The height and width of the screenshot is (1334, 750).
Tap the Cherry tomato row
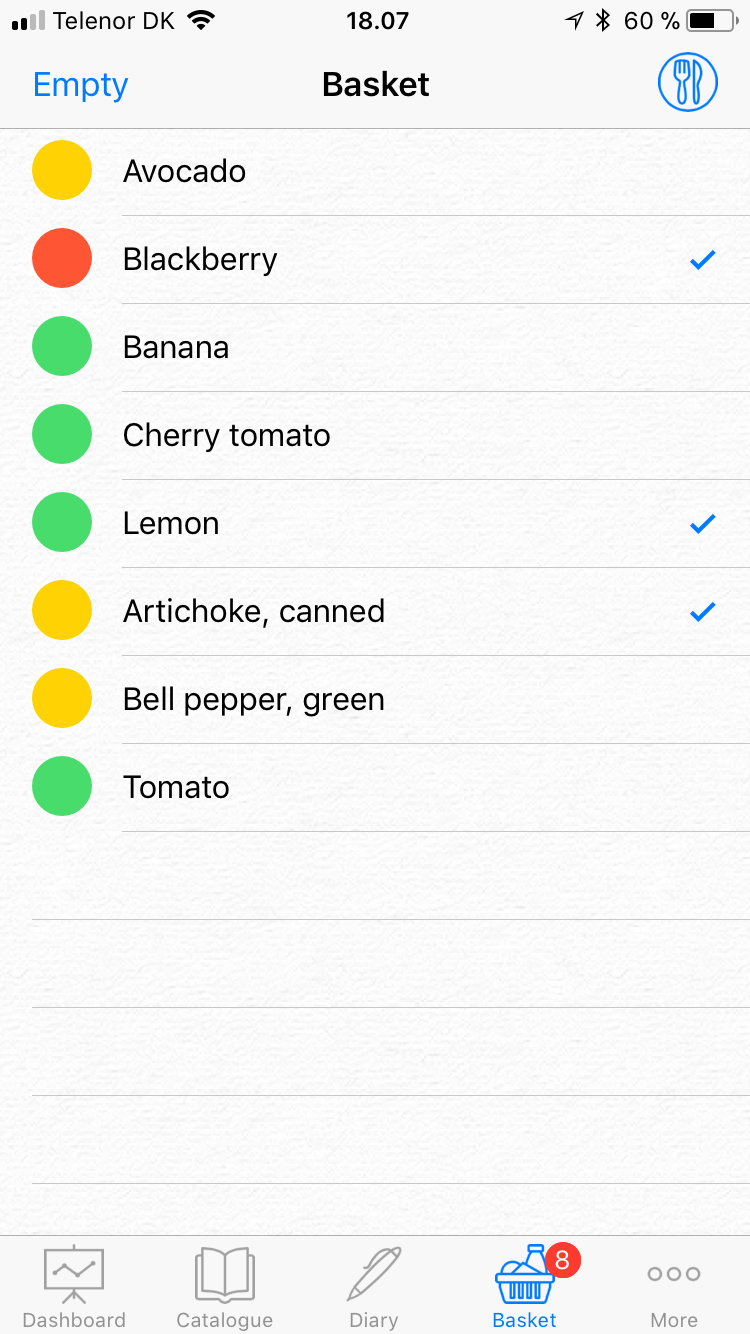pos(375,435)
